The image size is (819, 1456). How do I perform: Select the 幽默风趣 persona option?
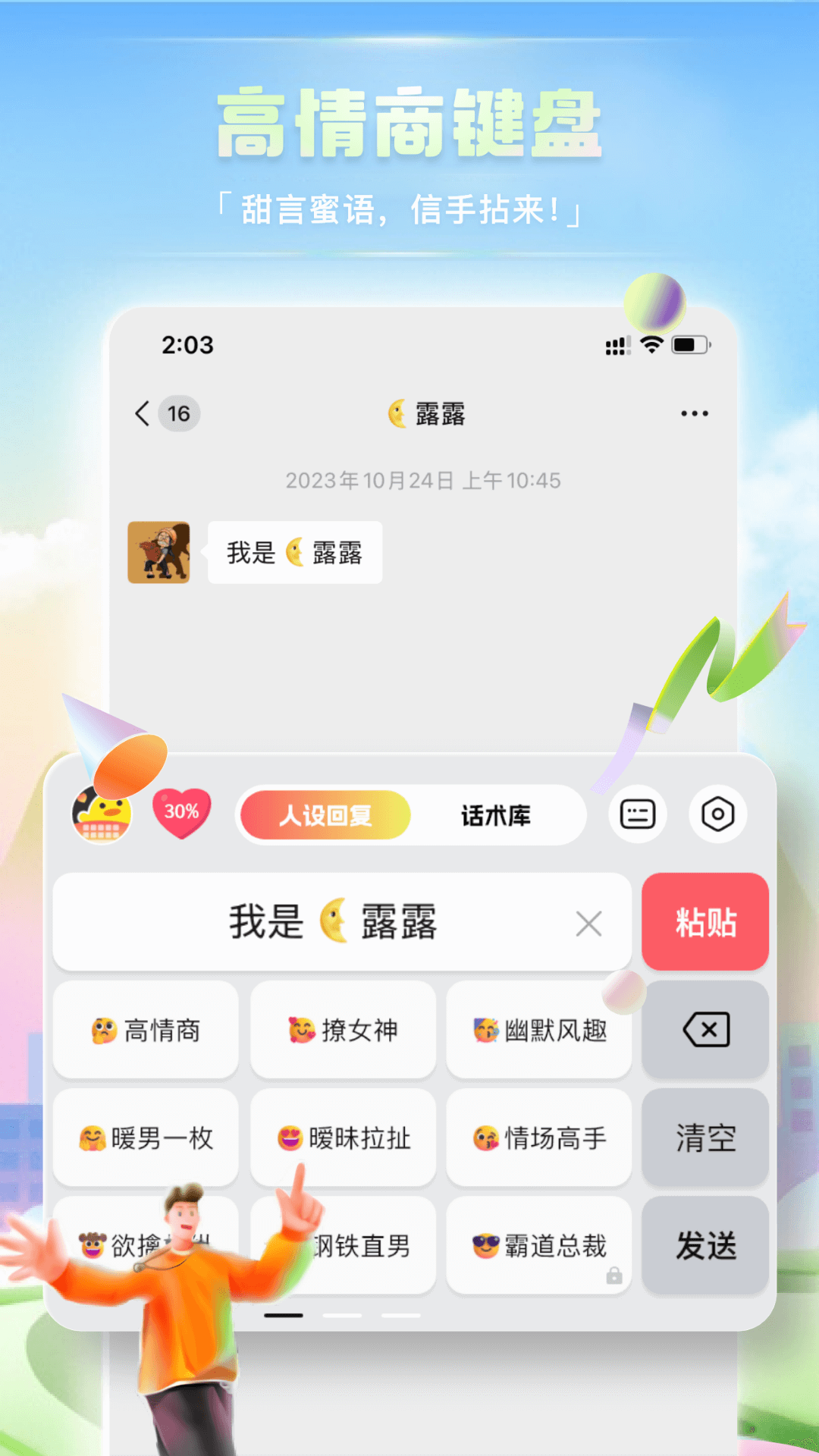(538, 1030)
